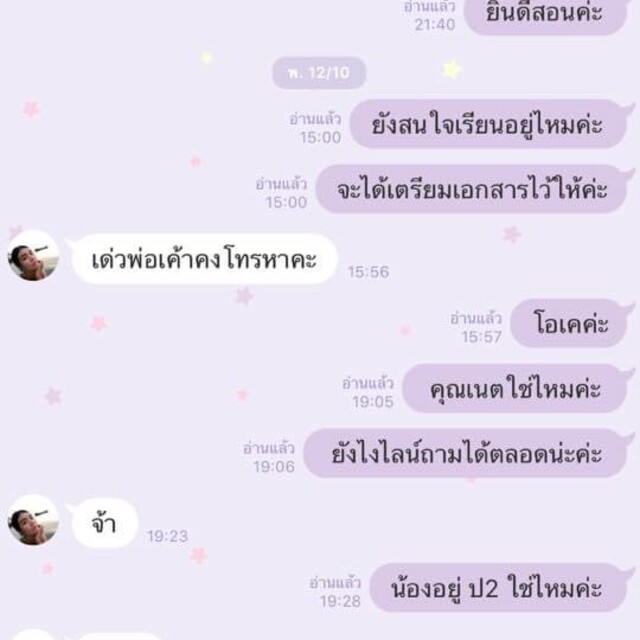
Task: Open sender's avatar beside เด่วพ่อเค้าคงโทรหาคะ message
Action: click(x=32, y=256)
